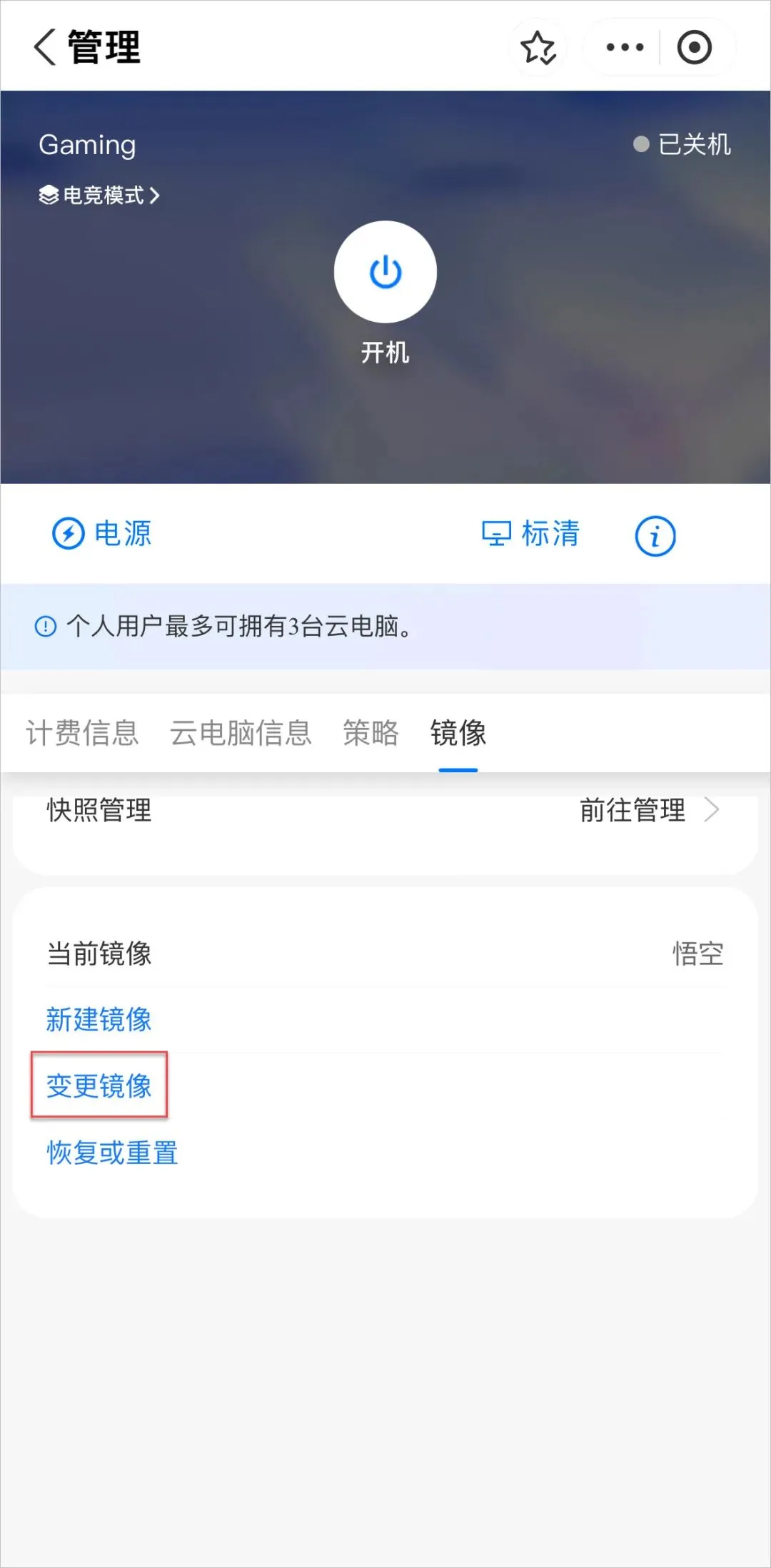Screen dimensions: 771x1568
Task: Favorite this mini program with the star
Action: [538, 48]
